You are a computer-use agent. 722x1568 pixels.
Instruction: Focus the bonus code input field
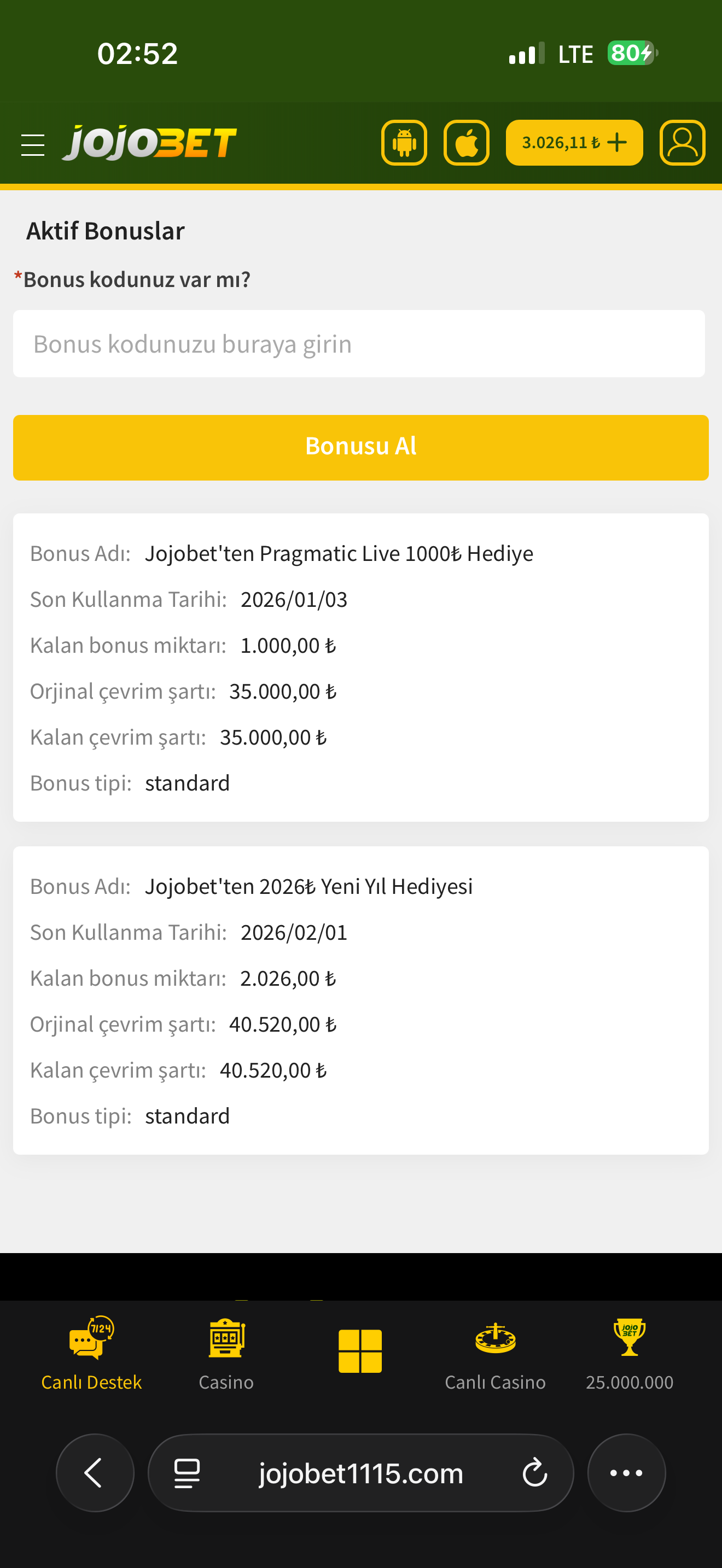[x=359, y=344]
